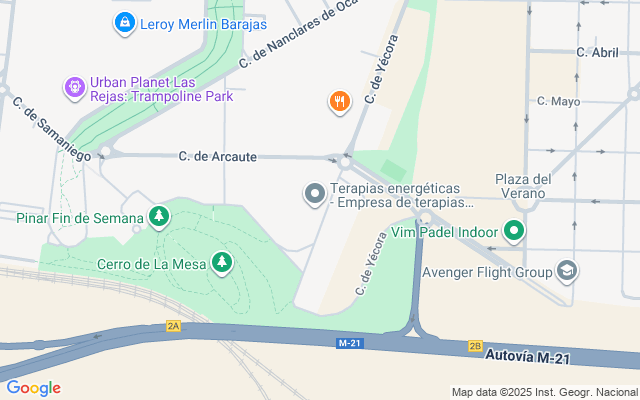The image size is (640, 400).
Task: Select the Urban Planet Las Rejas Trampoline Park marker
Action: (75, 89)
